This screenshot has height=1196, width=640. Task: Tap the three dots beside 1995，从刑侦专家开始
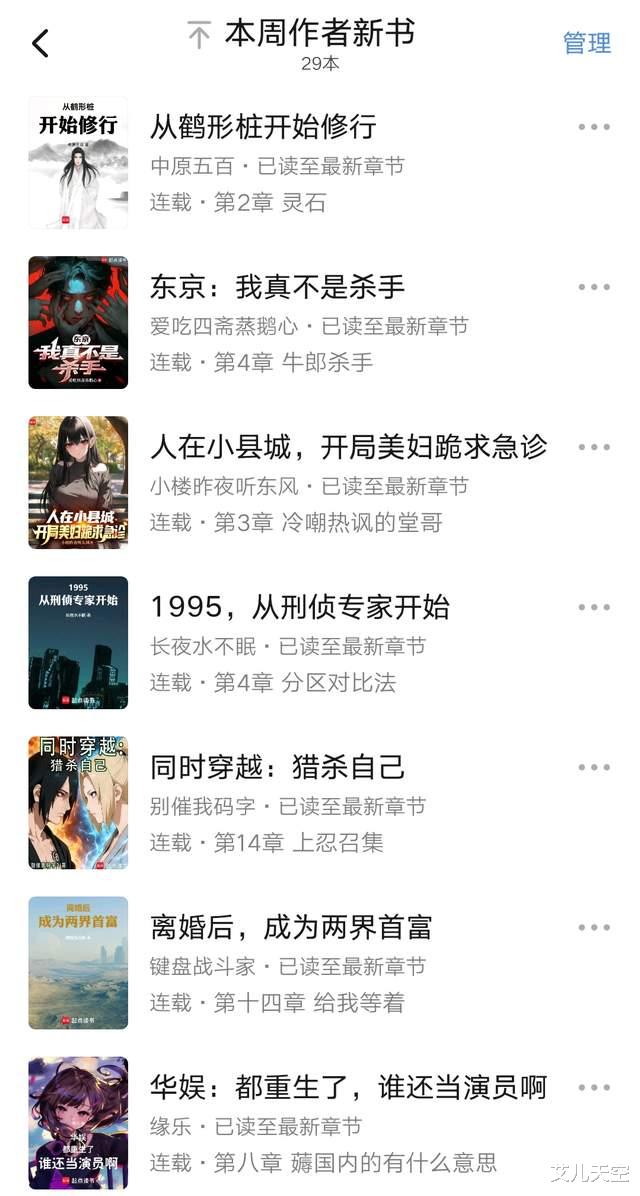tap(594, 607)
